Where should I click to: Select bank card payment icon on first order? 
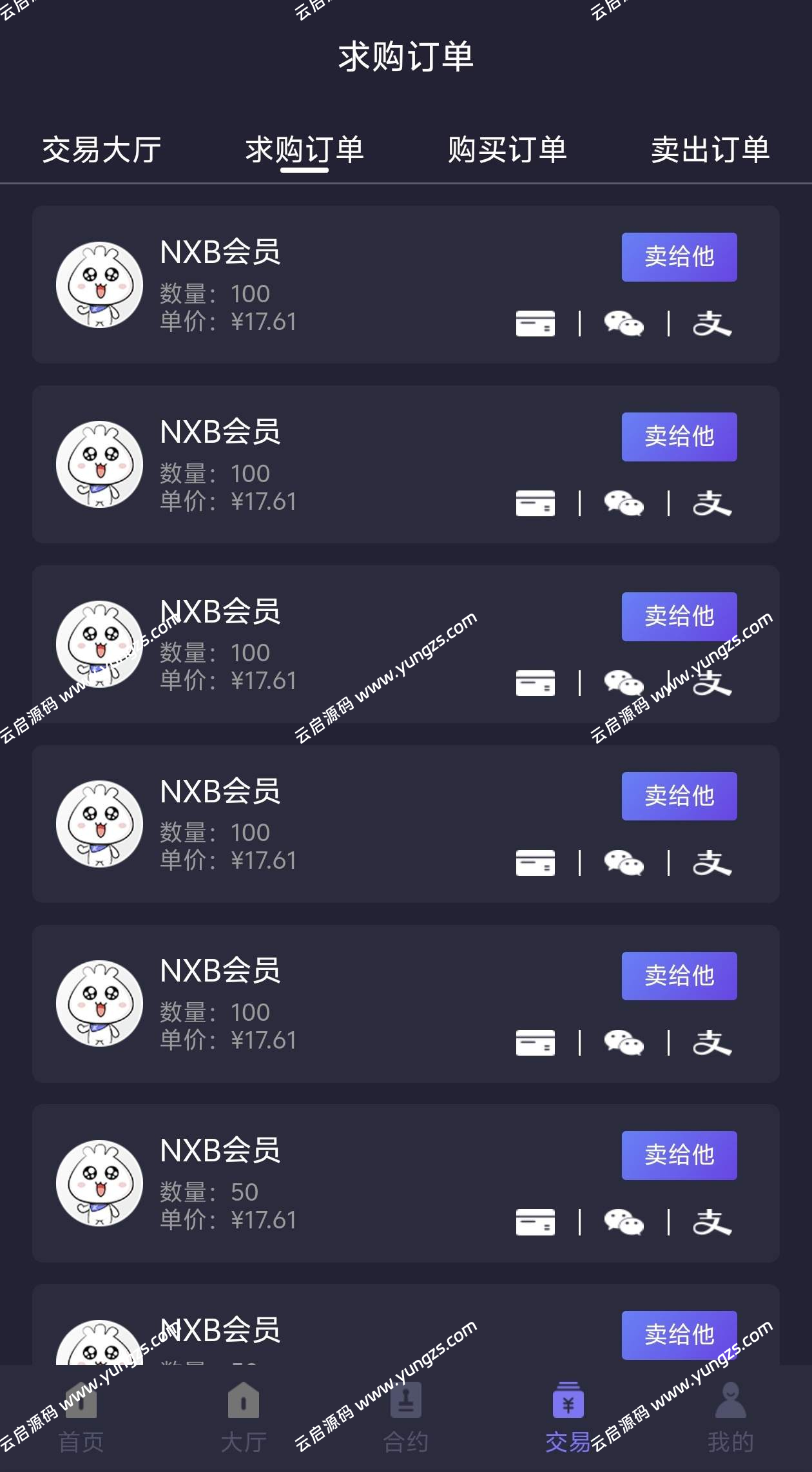535,324
